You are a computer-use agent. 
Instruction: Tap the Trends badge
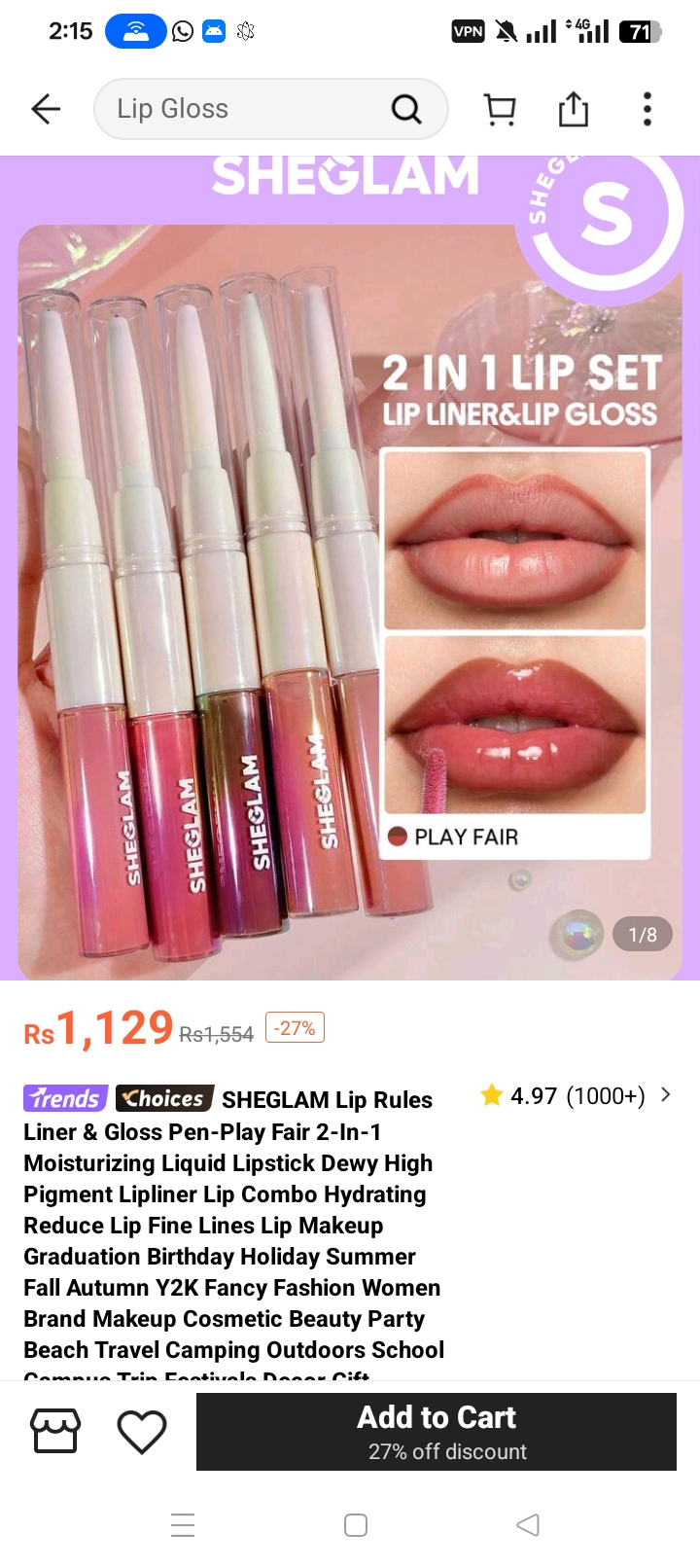point(65,1099)
